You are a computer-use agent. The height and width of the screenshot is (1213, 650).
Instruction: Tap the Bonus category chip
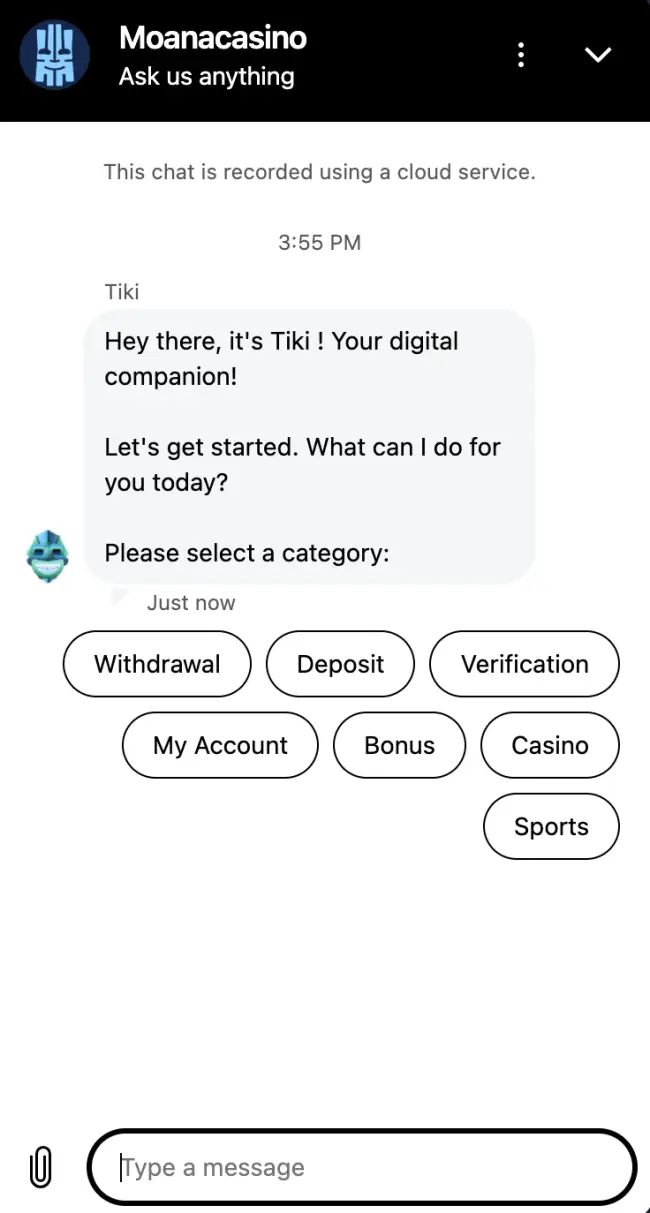pos(399,745)
